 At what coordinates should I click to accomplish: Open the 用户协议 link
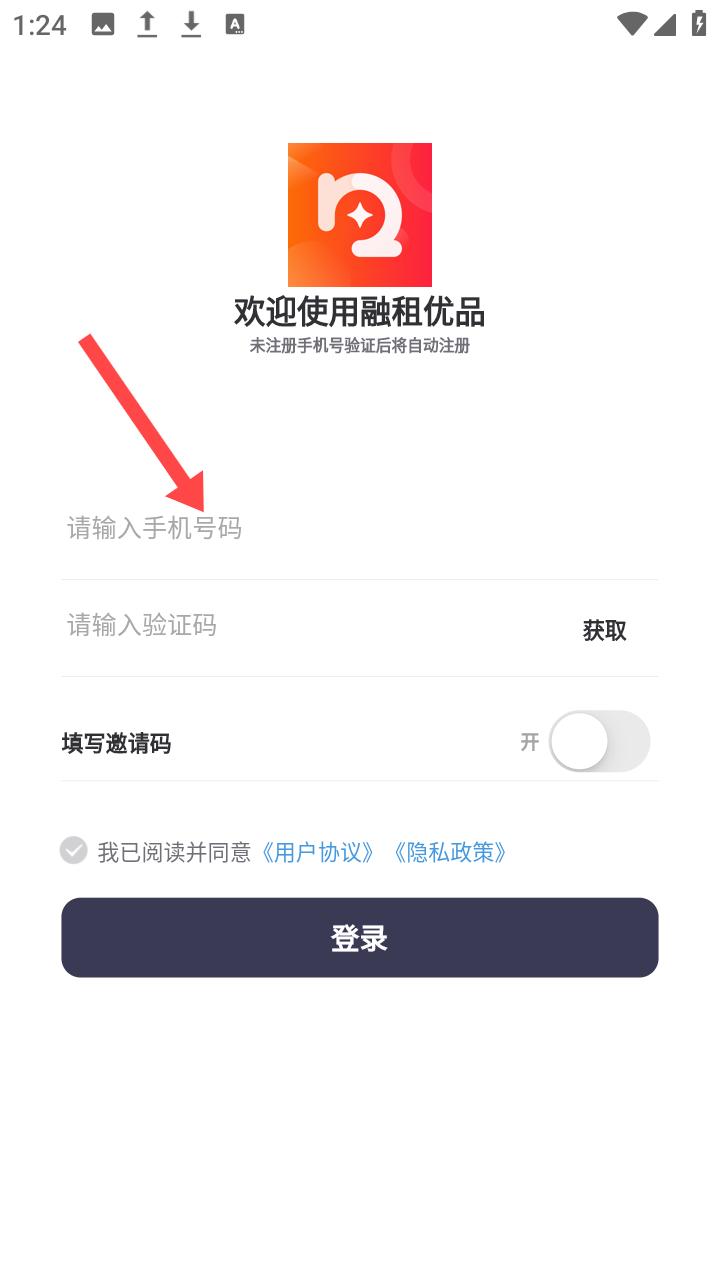pyautogui.click(x=318, y=852)
